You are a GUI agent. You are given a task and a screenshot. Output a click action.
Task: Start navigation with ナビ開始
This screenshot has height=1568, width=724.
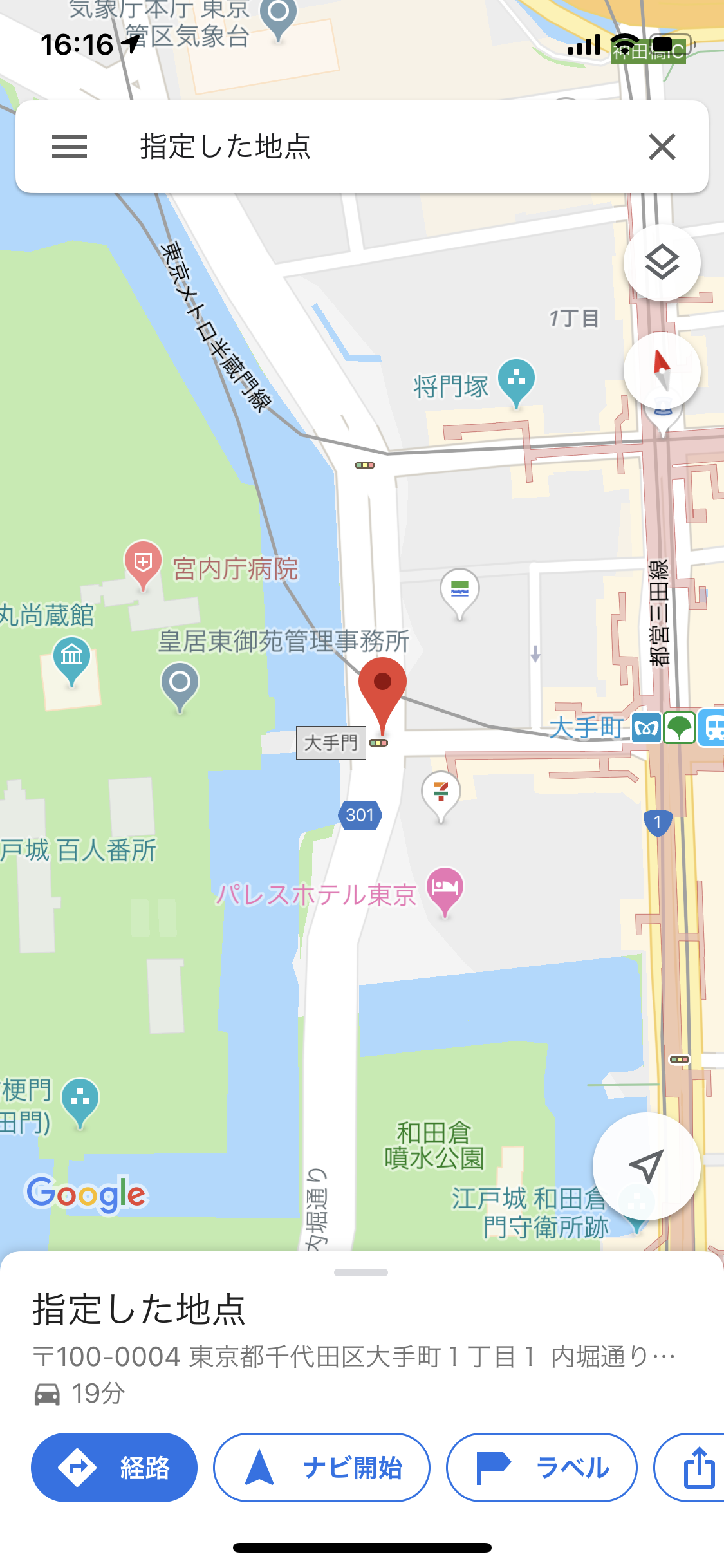point(322,1468)
